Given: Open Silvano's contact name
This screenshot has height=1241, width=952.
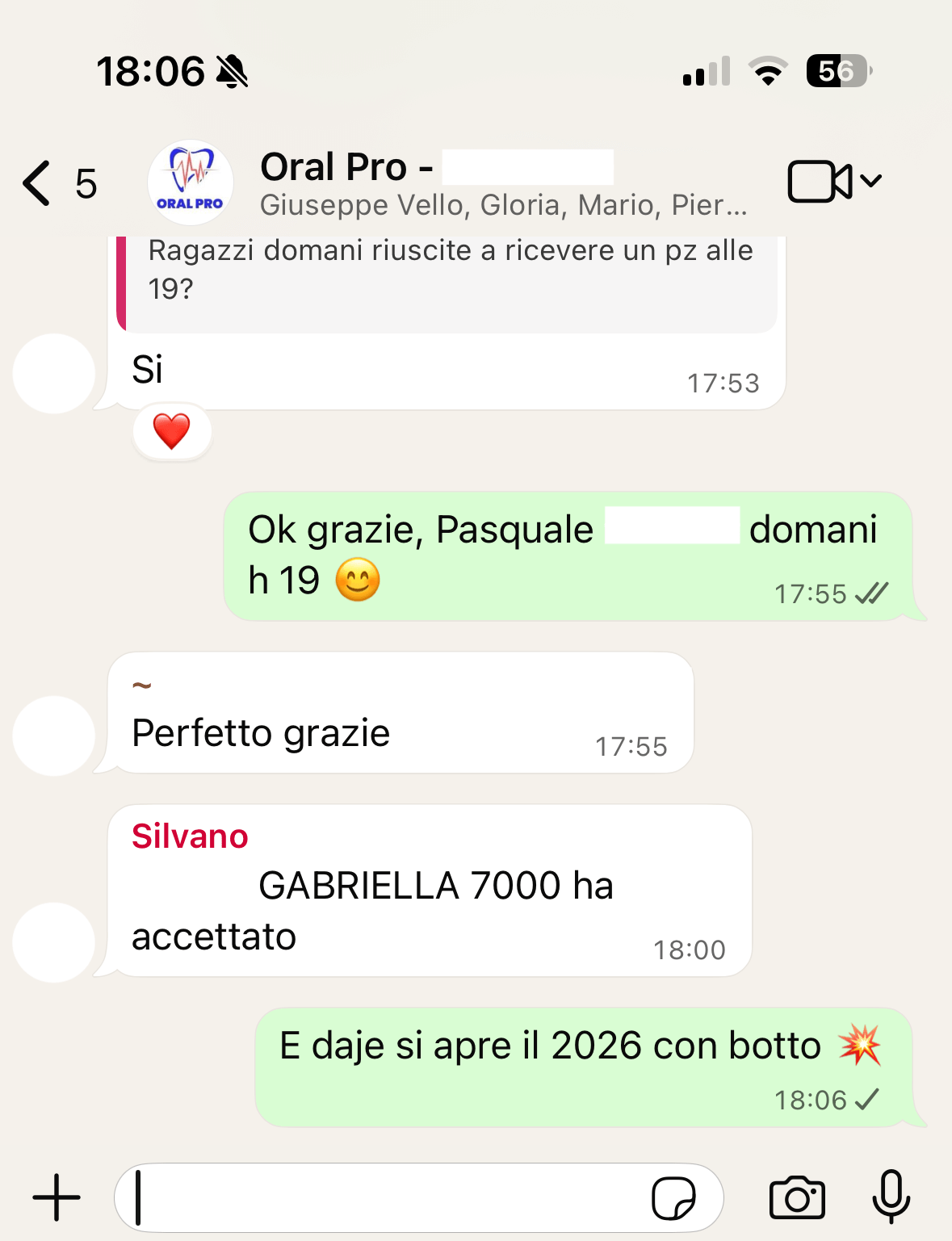Looking at the screenshot, I should [x=191, y=836].
